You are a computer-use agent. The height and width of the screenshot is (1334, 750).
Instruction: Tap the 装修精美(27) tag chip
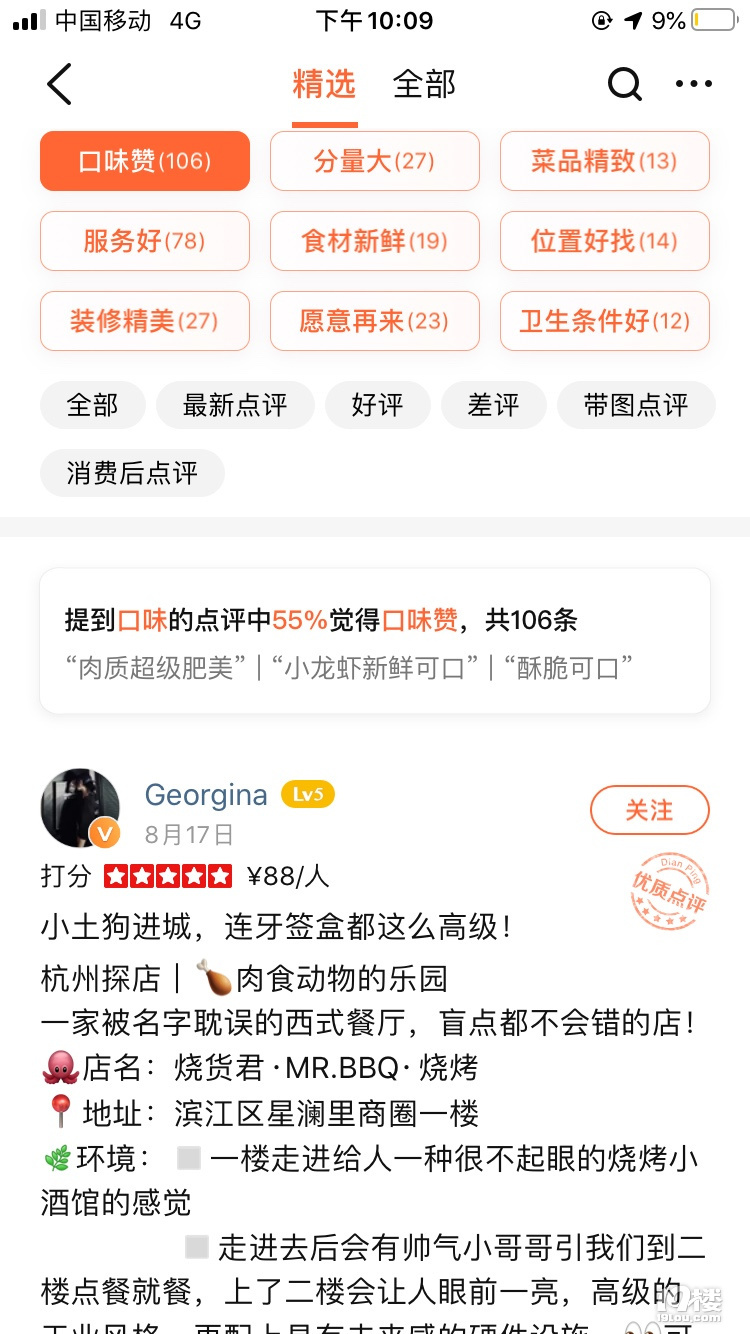tap(145, 321)
